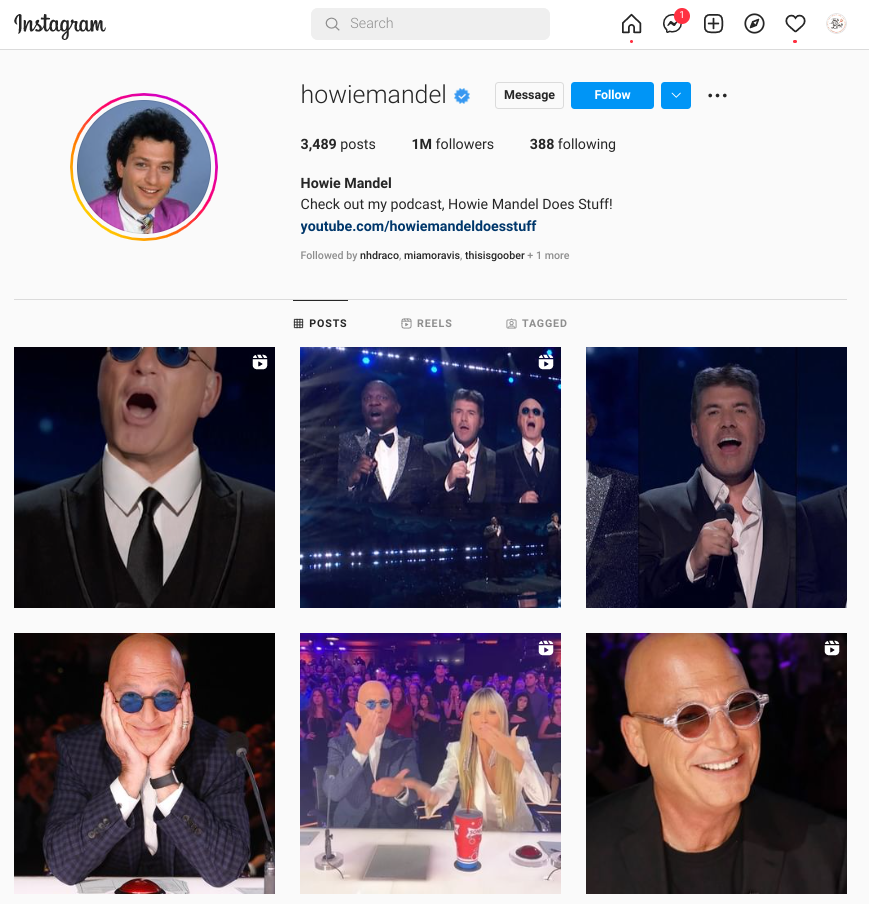869x904 pixels.
Task: Show the 388 following list
Action: [572, 144]
